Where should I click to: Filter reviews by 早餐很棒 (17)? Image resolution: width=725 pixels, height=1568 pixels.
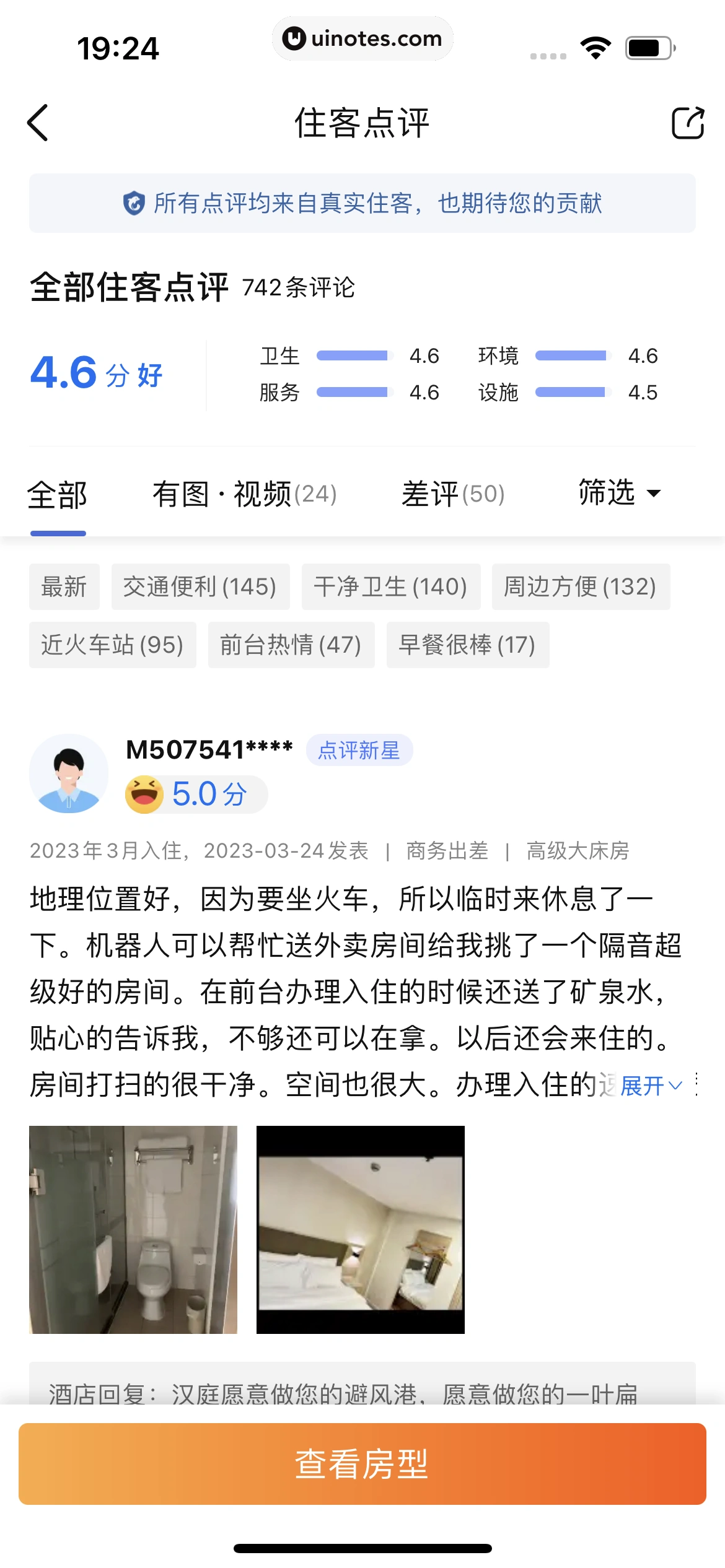click(467, 645)
